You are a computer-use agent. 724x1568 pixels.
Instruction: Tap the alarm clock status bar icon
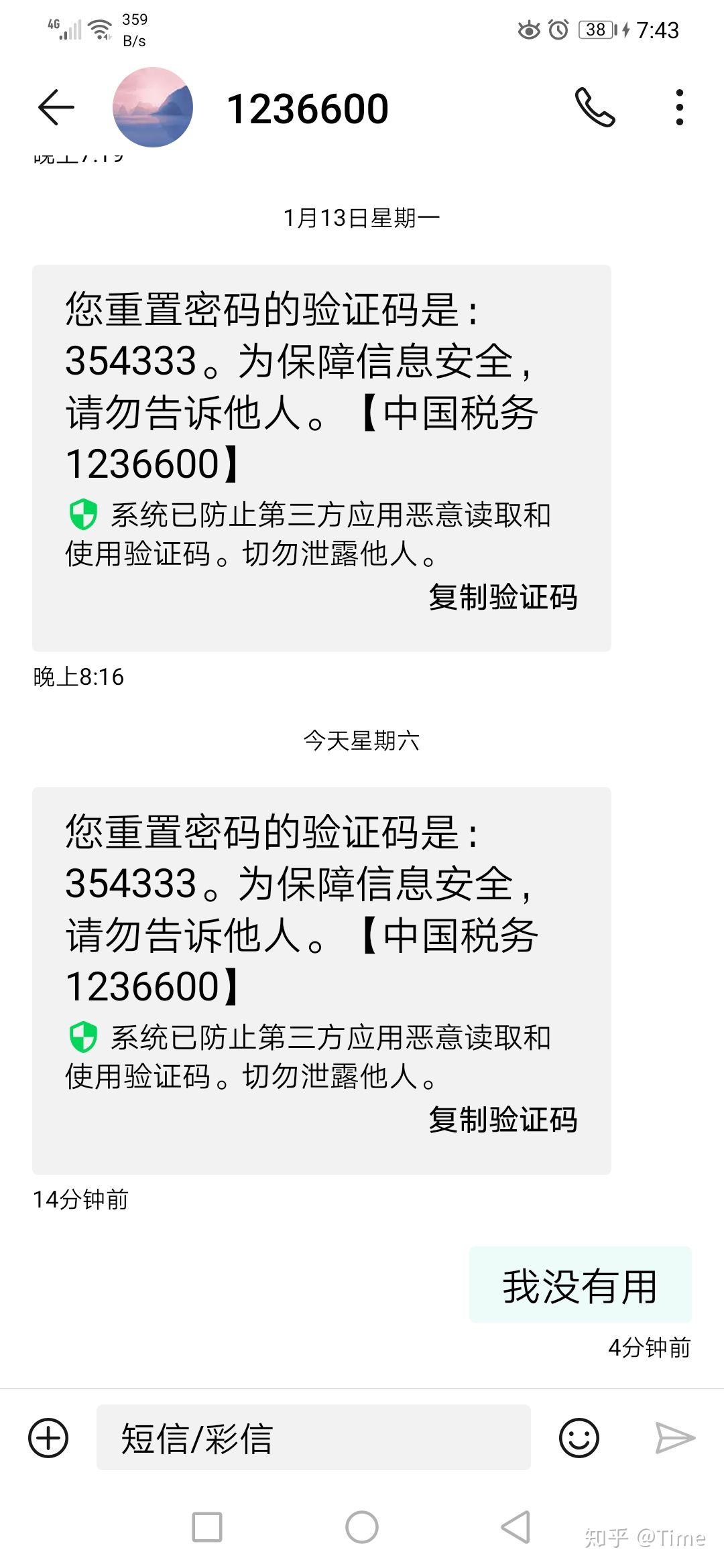coord(557,29)
